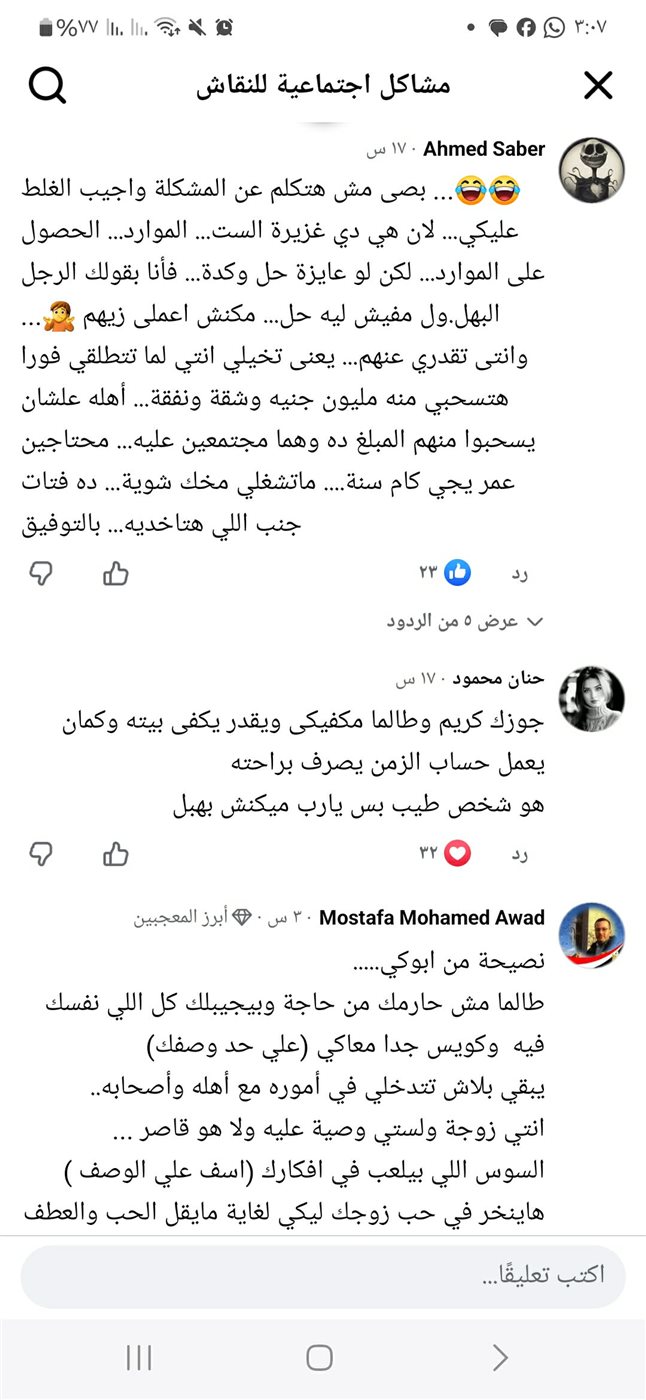The width and height of the screenshot is (646, 1400).
Task: View reactions on حنان محمود's comment
Action: pos(445,853)
